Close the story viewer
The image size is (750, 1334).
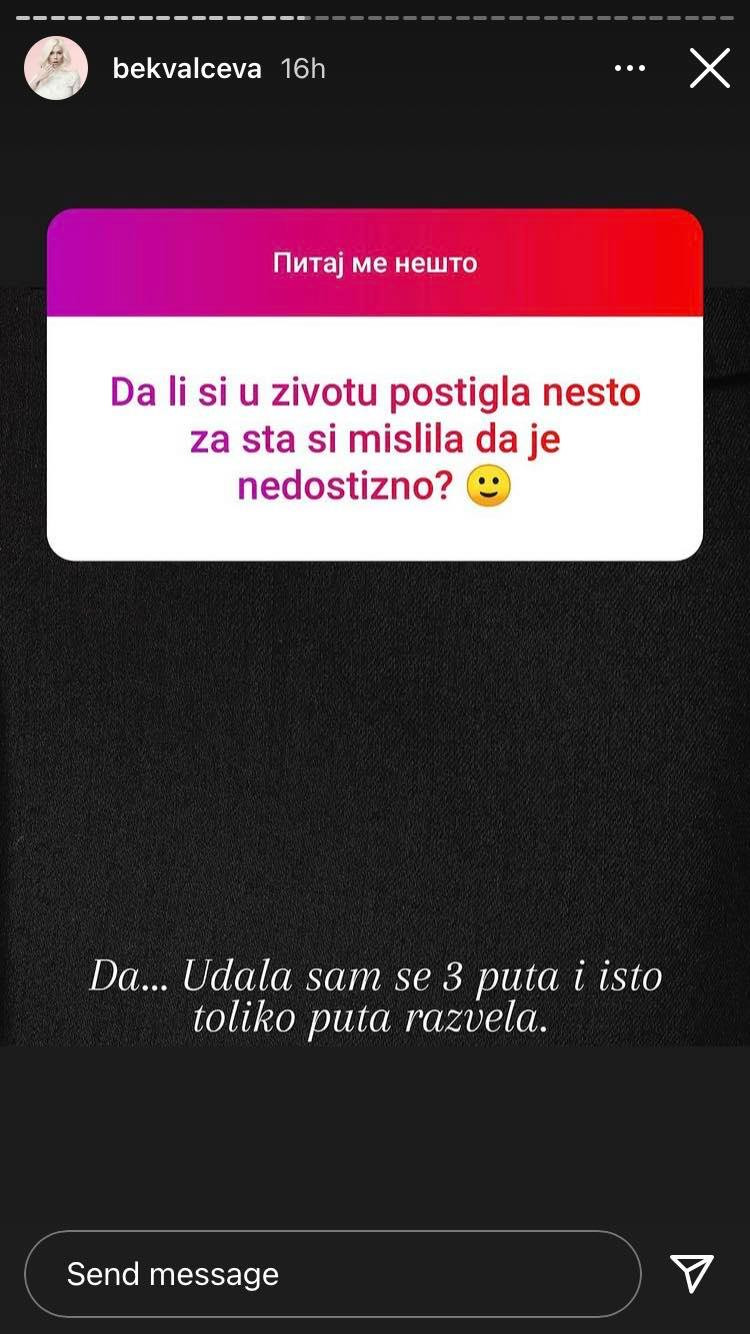click(709, 69)
